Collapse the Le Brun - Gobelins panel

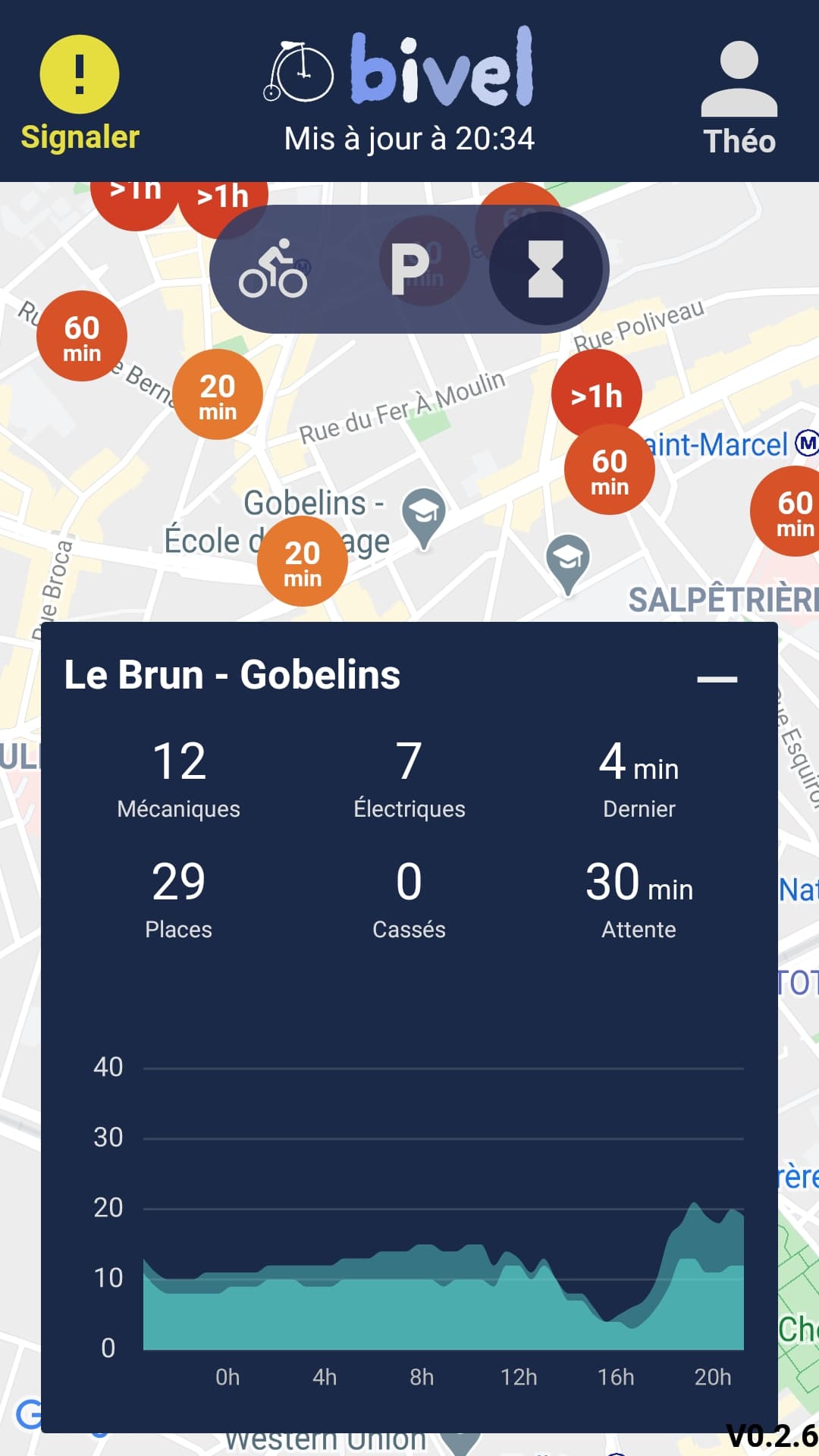pyautogui.click(x=717, y=677)
